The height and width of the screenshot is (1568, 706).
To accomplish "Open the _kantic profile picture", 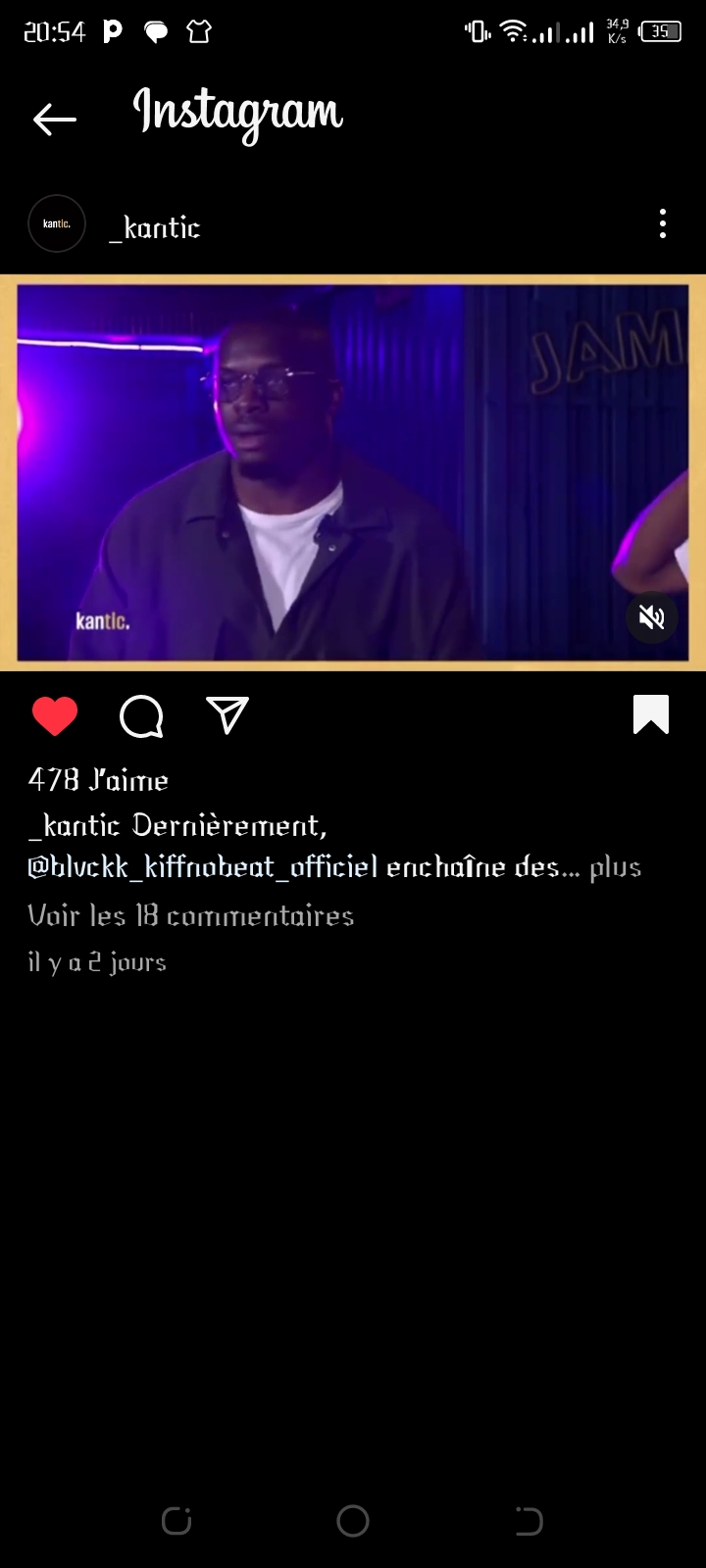I will (x=57, y=224).
